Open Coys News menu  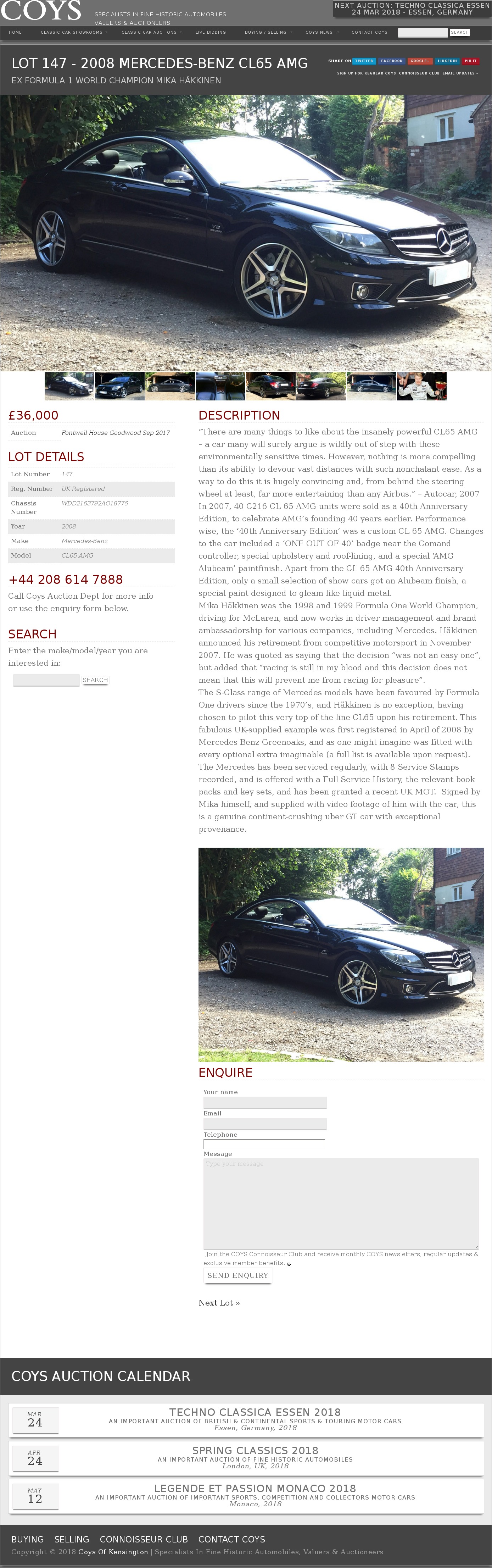(x=319, y=32)
